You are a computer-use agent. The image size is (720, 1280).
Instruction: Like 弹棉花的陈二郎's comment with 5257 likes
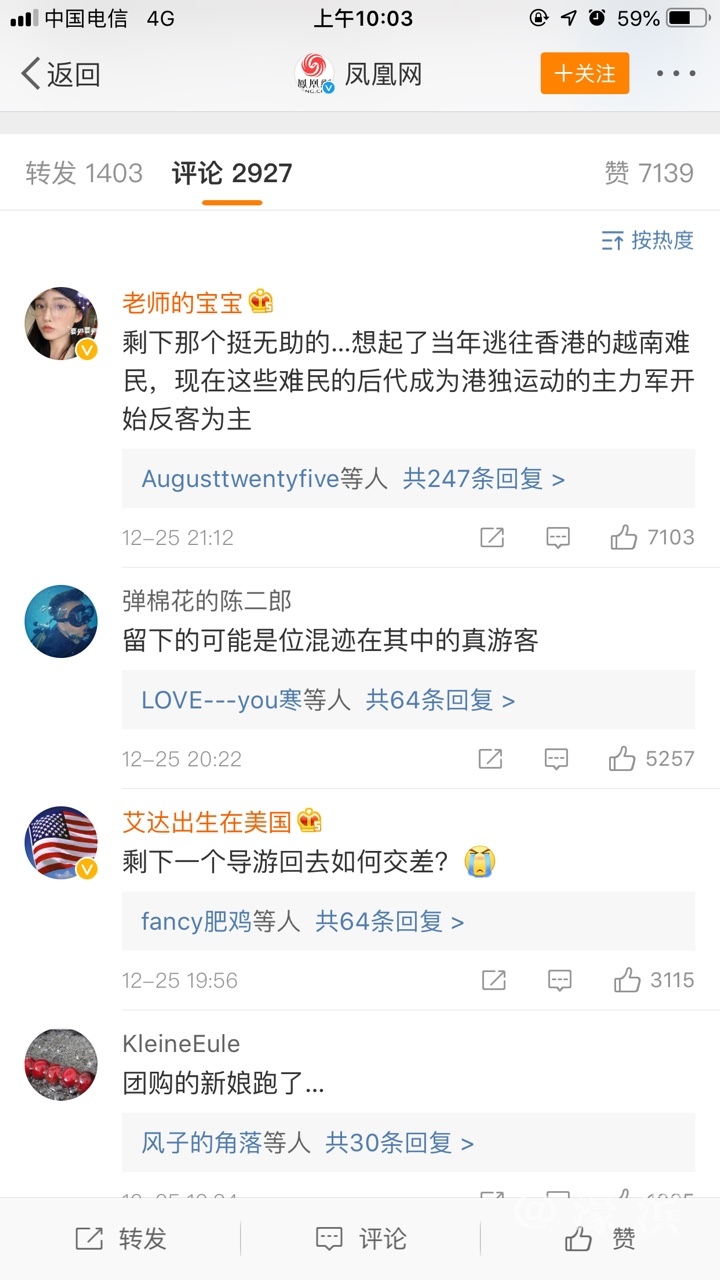[622, 759]
